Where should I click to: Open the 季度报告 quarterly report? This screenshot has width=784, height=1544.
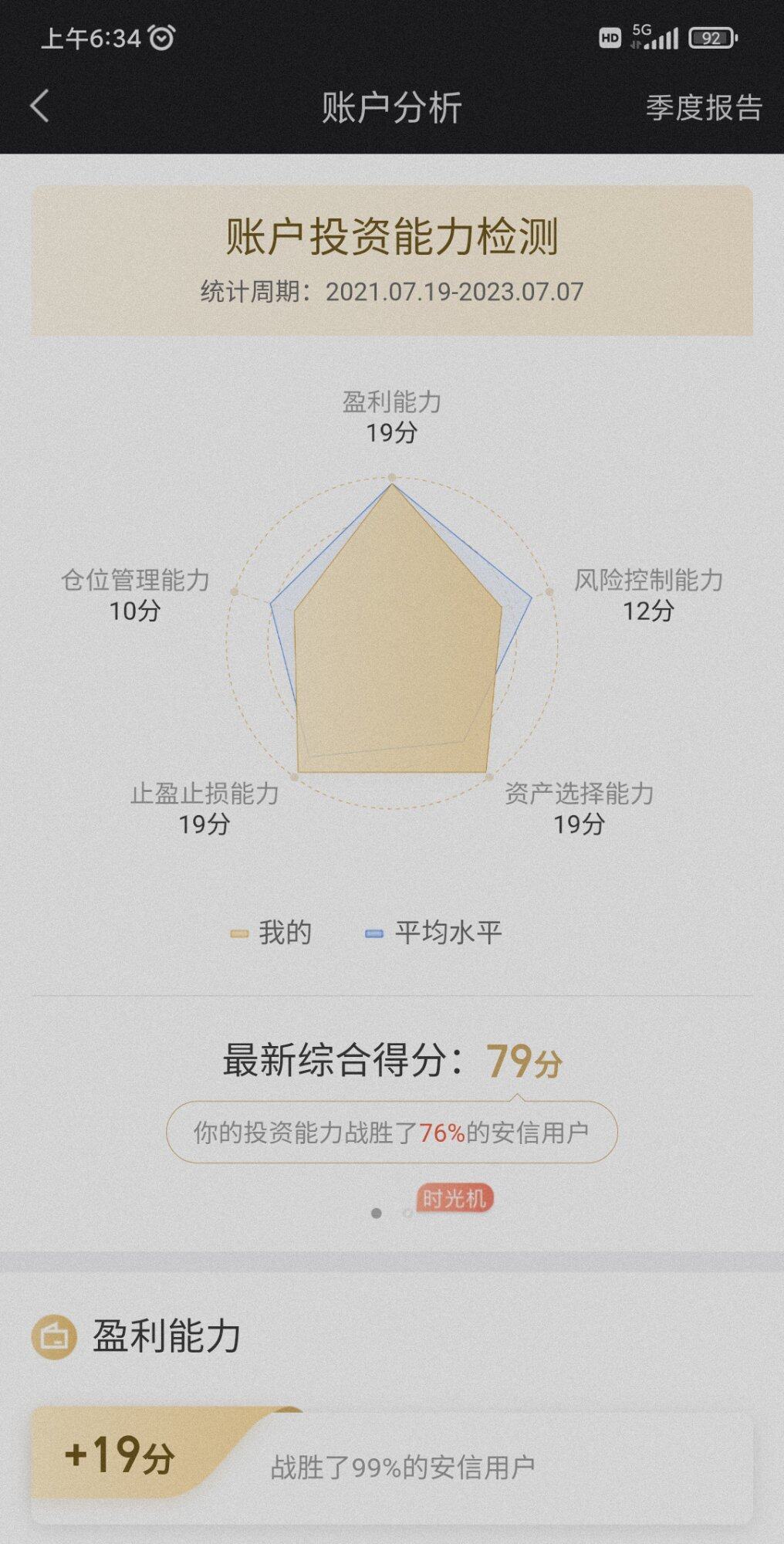[703, 107]
